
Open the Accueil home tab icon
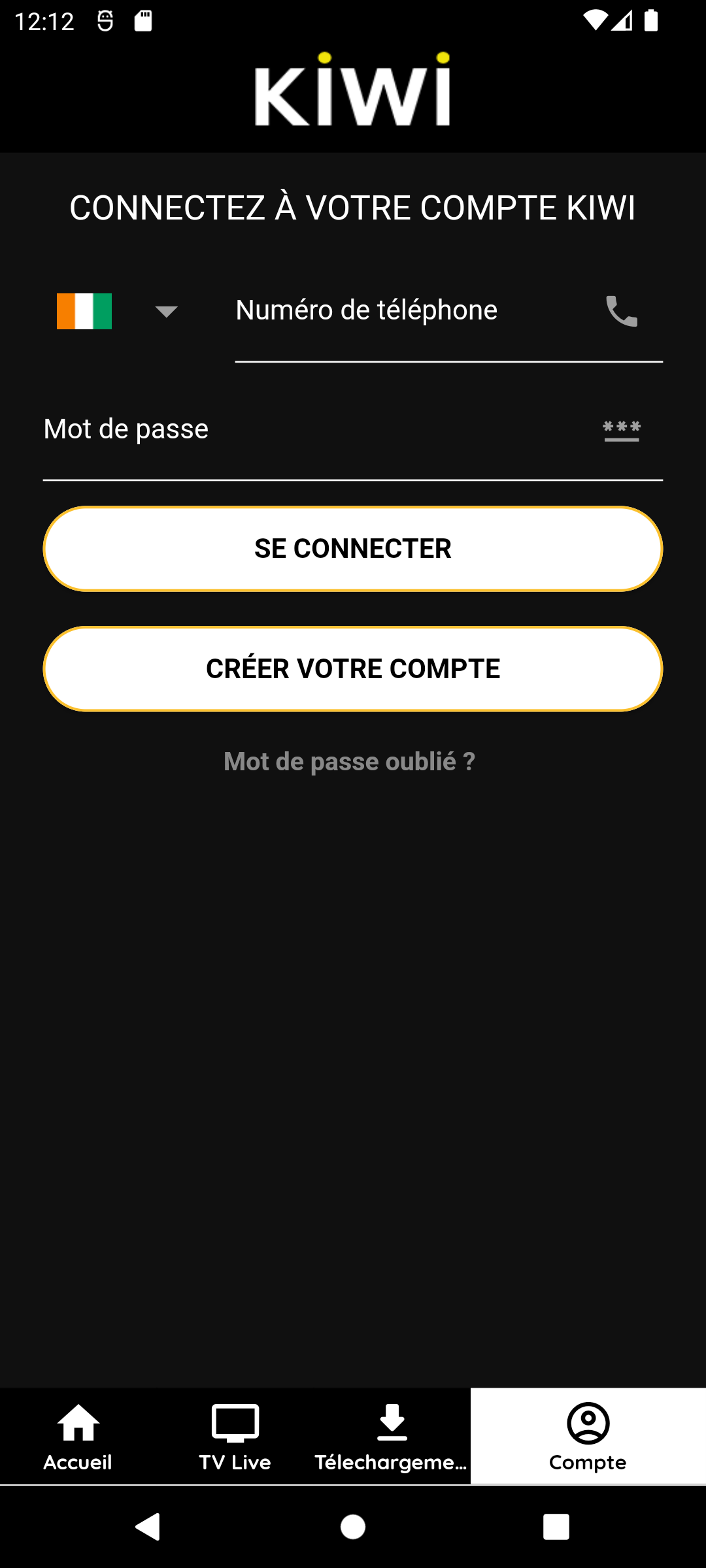pos(78,1421)
